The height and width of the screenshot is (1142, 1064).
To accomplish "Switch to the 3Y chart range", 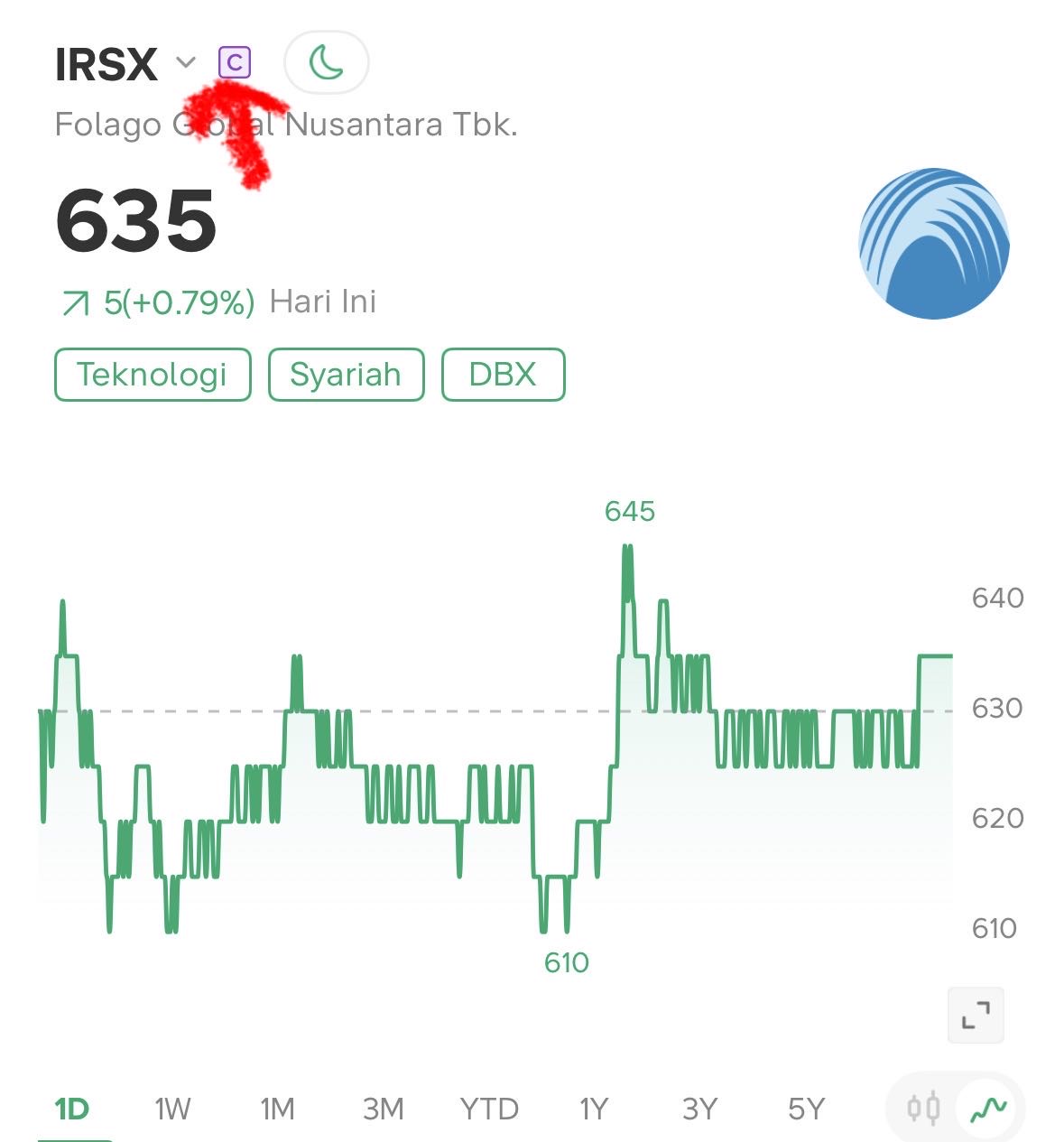I will 699,1109.
